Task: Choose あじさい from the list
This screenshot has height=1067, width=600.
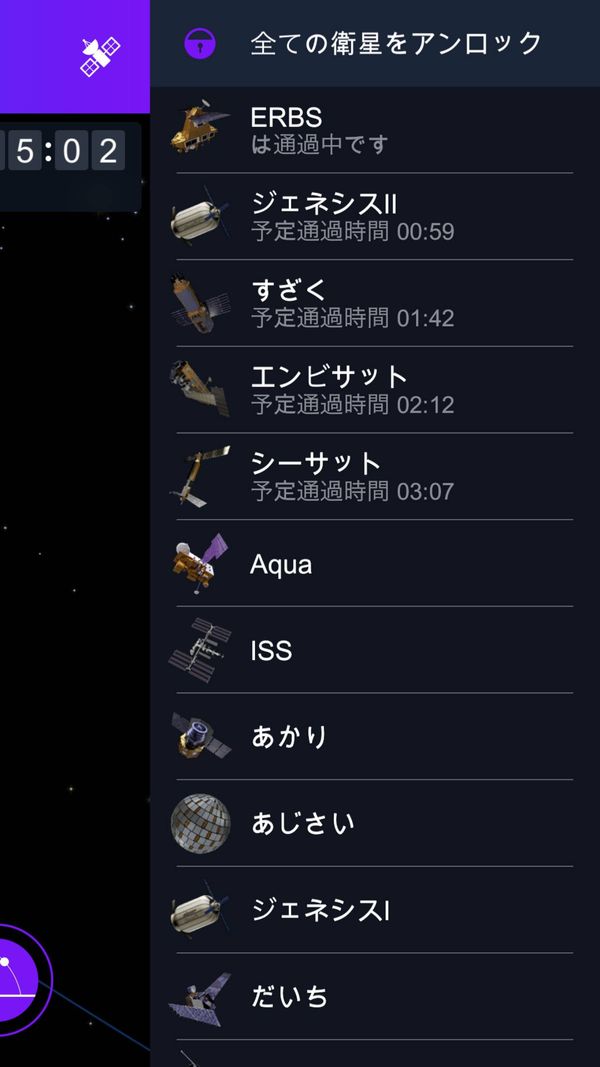Action: click(375, 822)
